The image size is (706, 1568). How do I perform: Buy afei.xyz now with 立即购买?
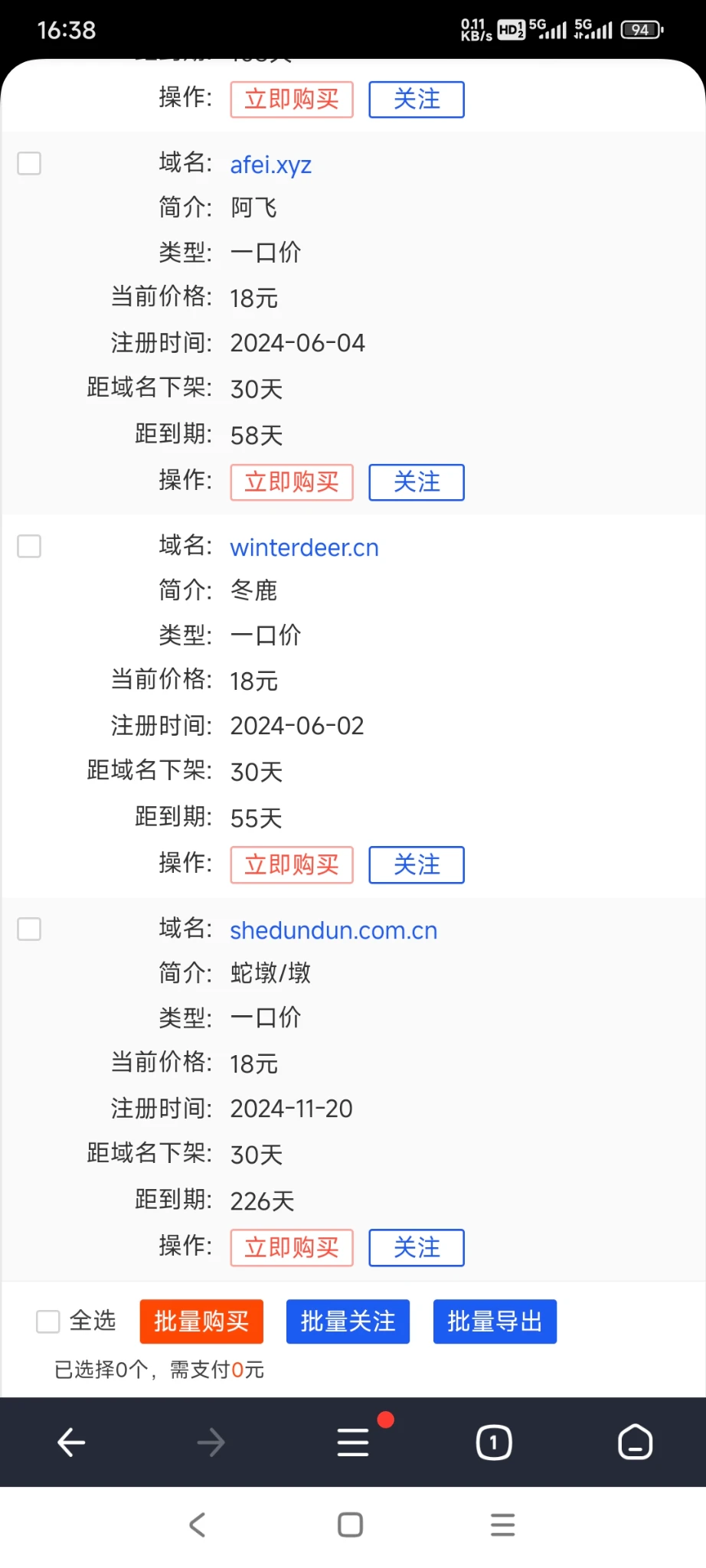click(292, 482)
